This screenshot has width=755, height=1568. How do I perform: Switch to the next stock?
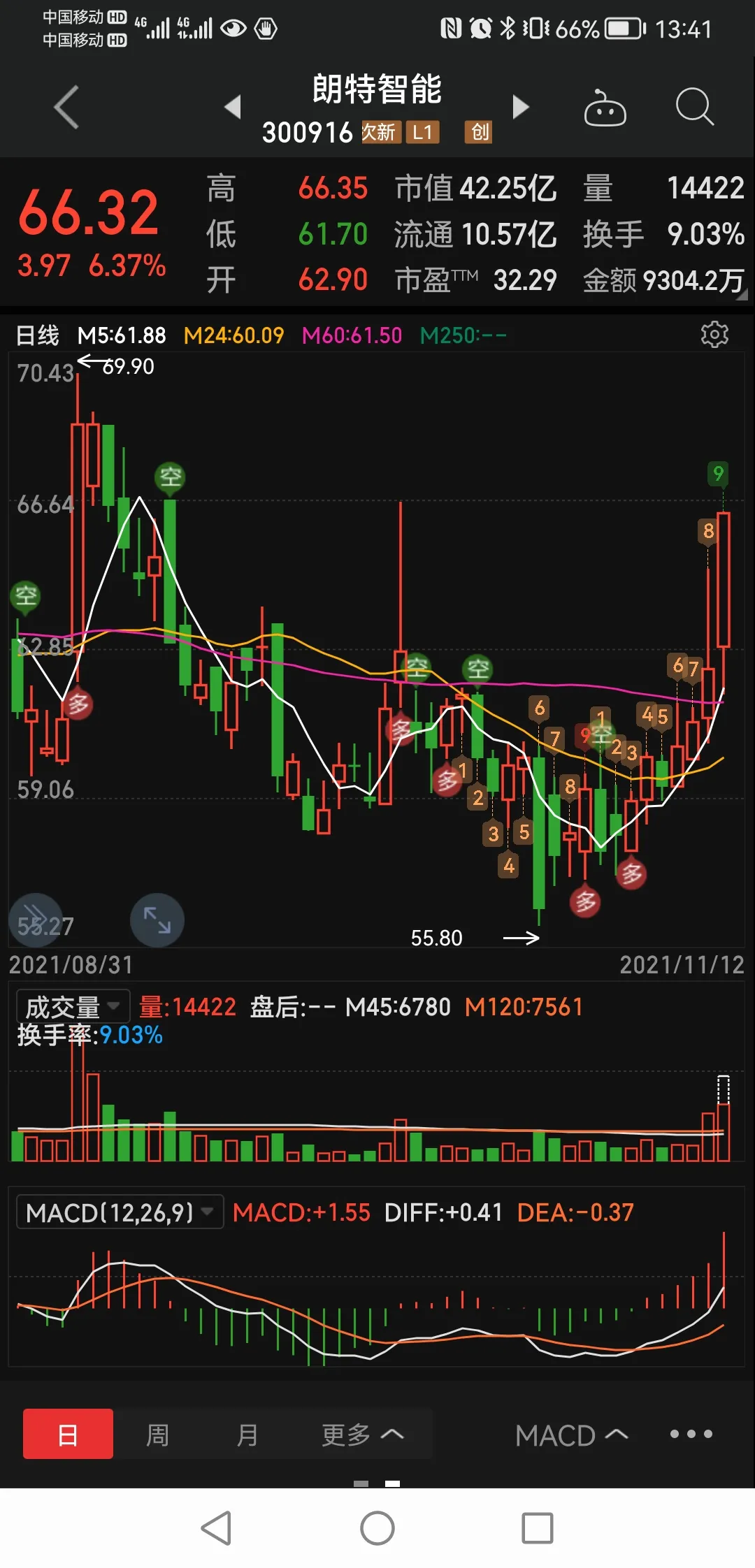[x=520, y=107]
